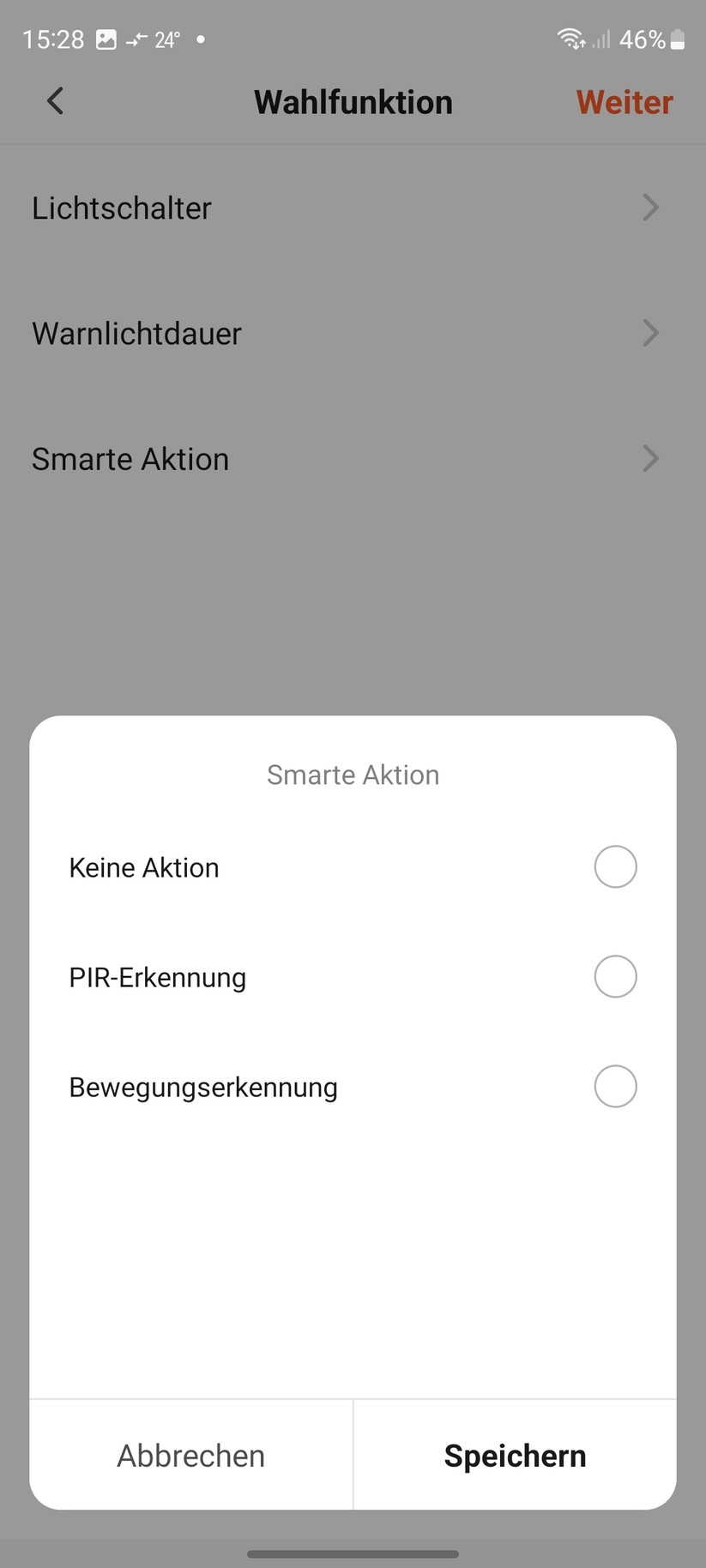Tap the Wi-Fi icon in the status bar
The width and height of the screenshot is (706, 1568).
pyautogui.click(x=570, y=39)
